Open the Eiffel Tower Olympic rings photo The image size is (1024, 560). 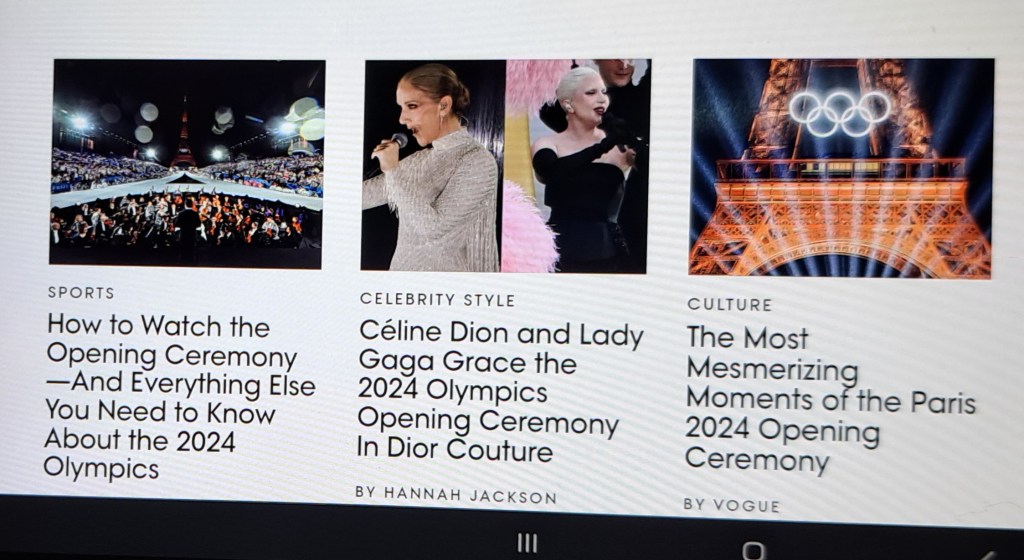(841, 167)
